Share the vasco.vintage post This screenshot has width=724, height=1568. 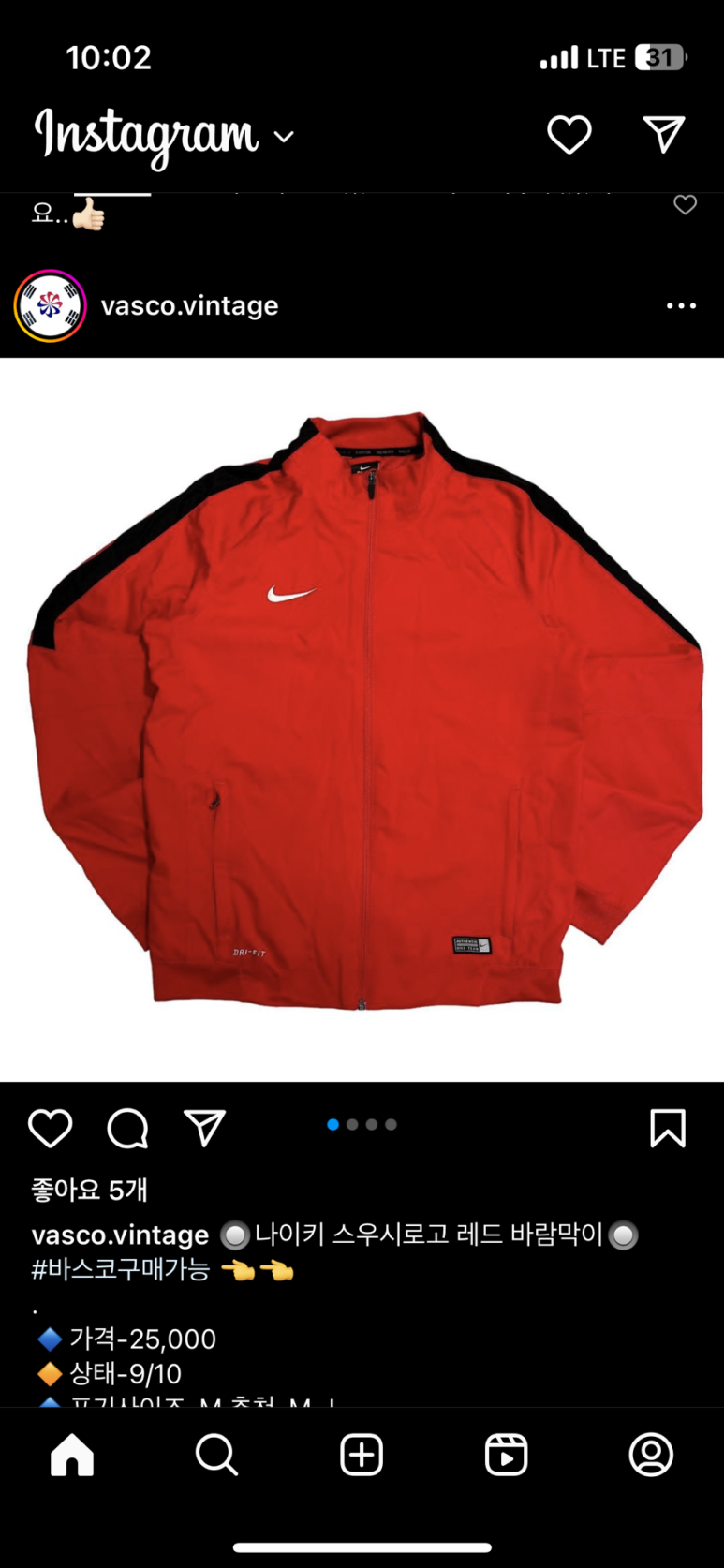click(205, 1128)
